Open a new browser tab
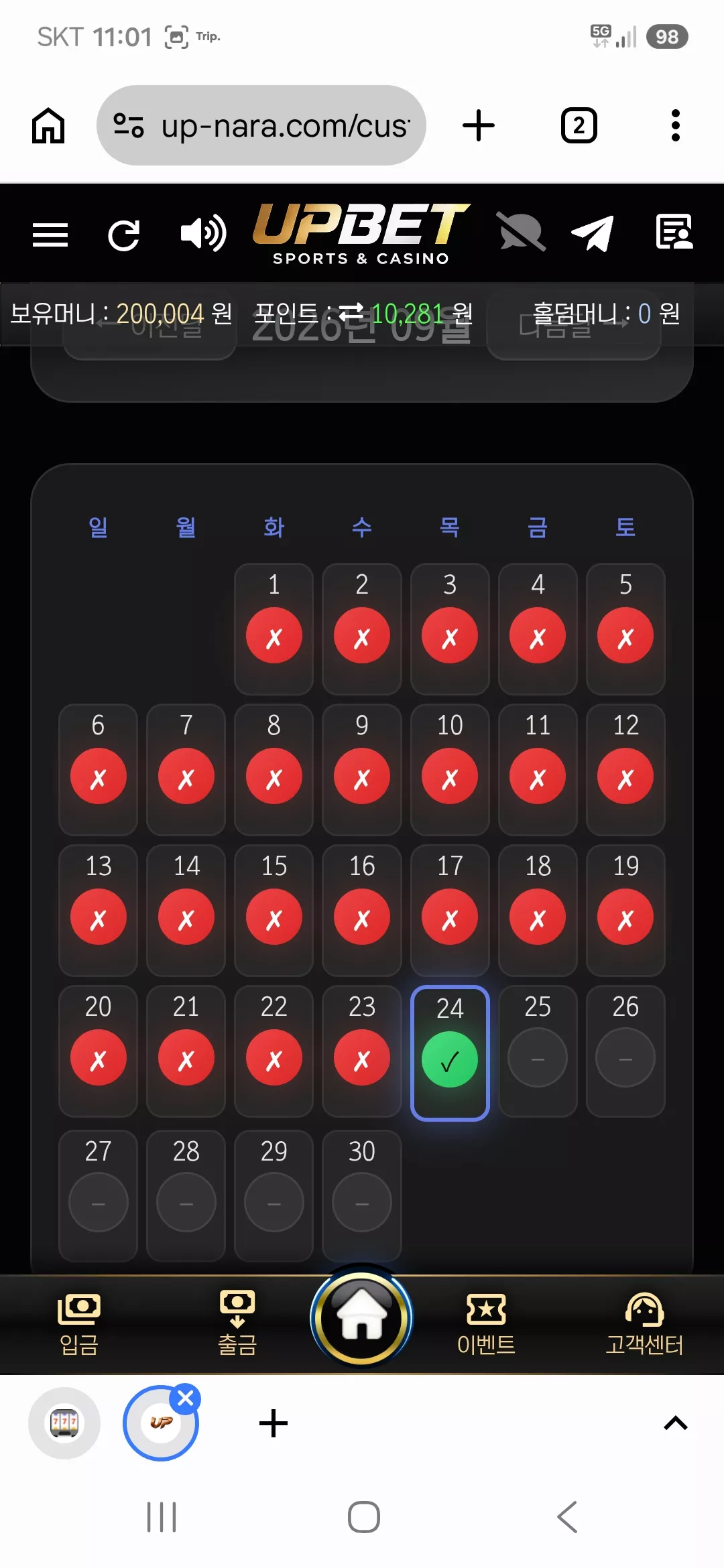 [x=479, y=125]
